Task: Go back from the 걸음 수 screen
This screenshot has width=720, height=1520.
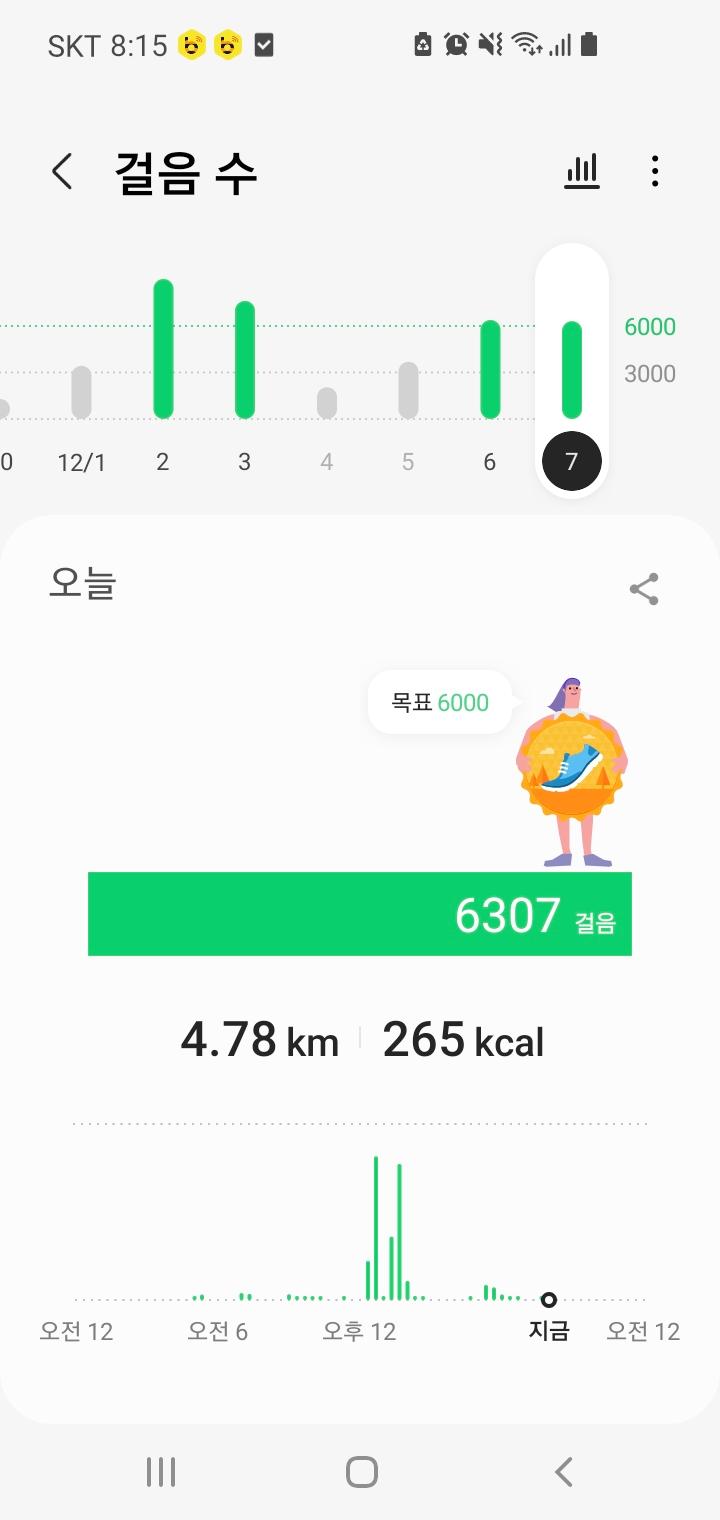Action: [62, 172]
